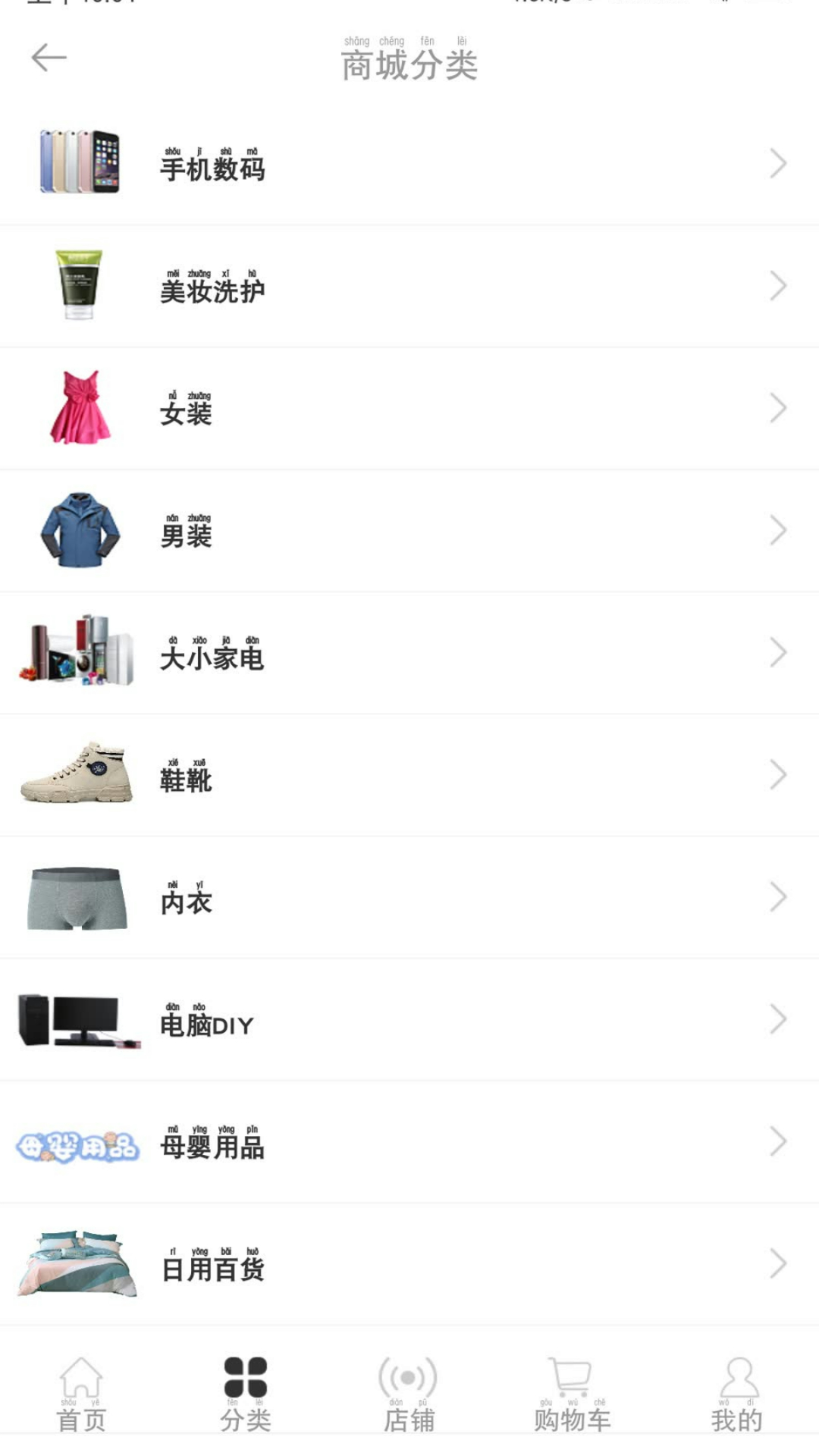Switch to the 首页 tab

[x=81, y=1394]
